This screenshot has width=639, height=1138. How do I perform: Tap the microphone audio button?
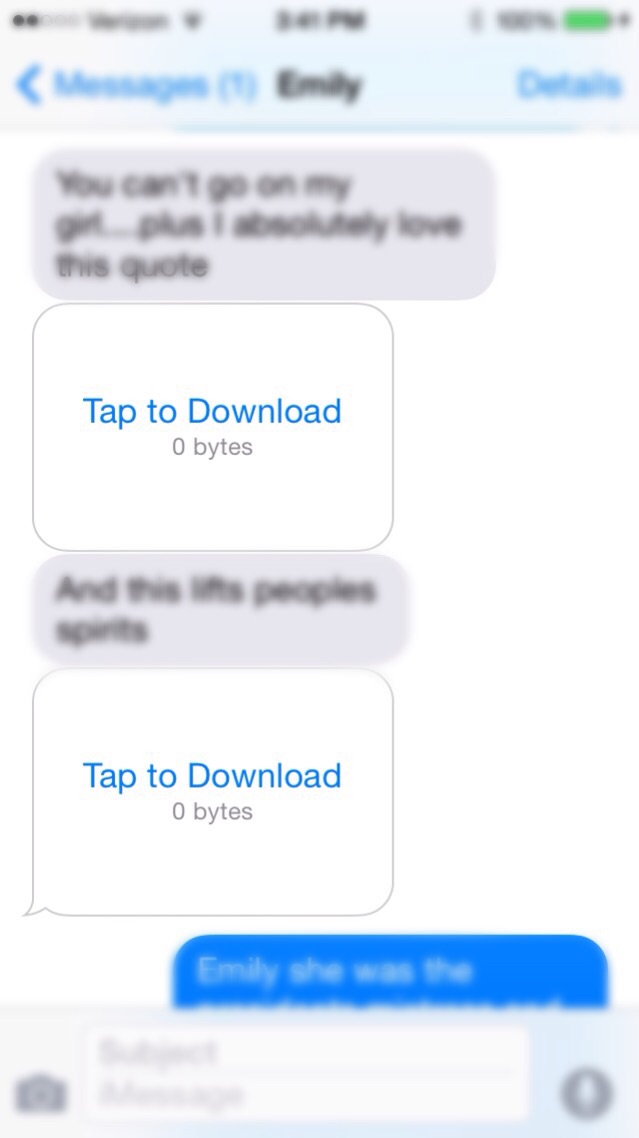pos(587,1093)
